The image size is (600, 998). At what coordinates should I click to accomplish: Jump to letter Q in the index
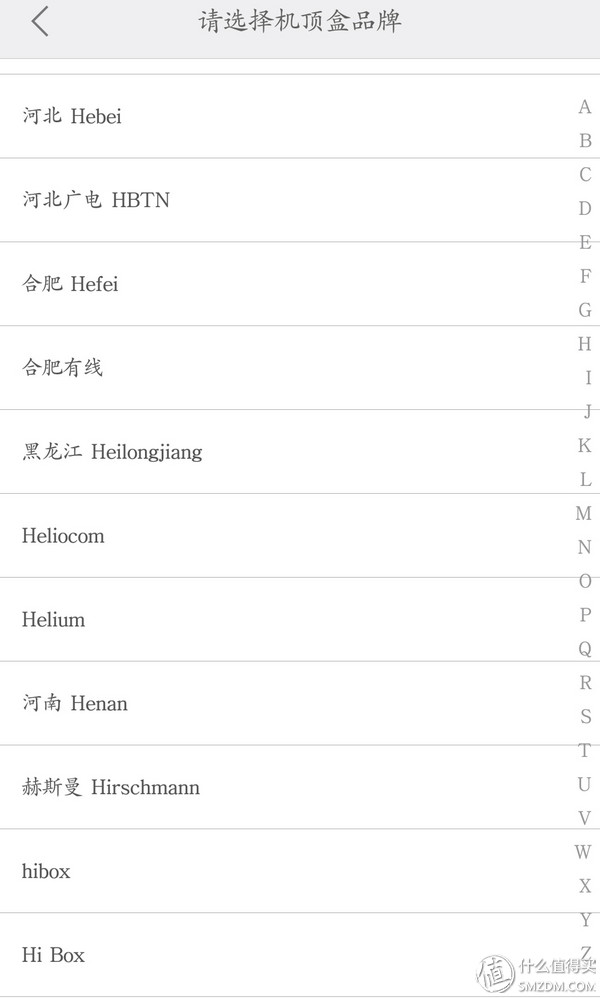click(x=585, y=649)
